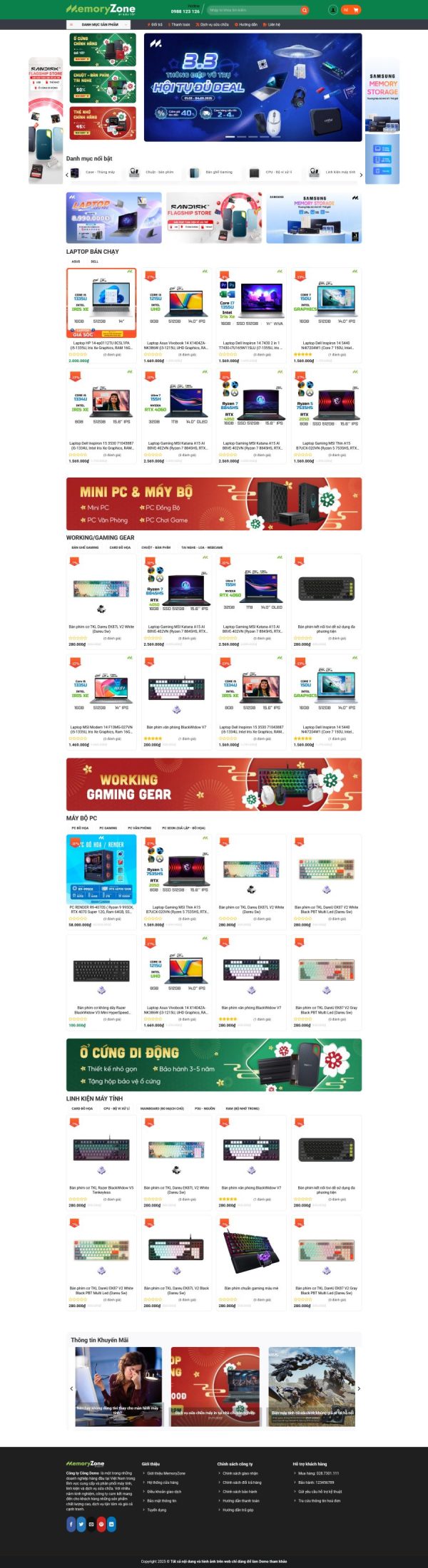Switch to the PSU - Nguồn tab
Image resolution: width=428 pixels, height=1568 pixels.
click(204, 1108)
